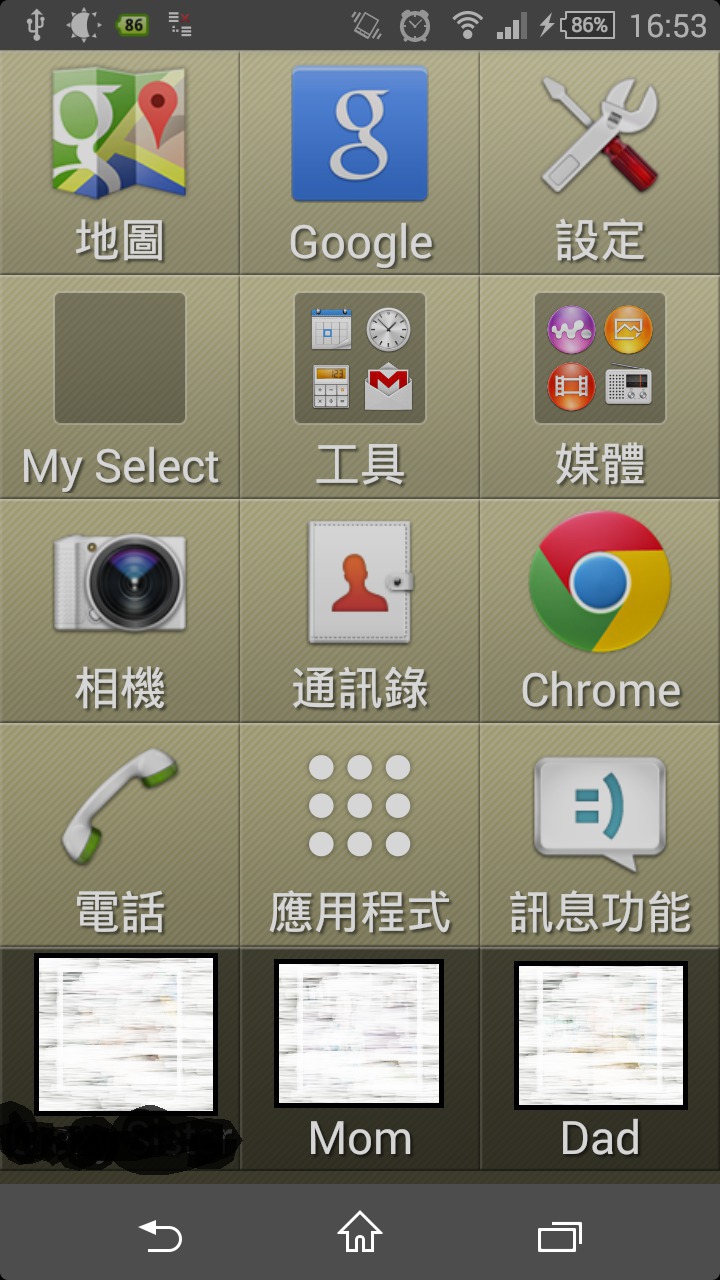Open the 應用程式 app drawer
The height and width of the screenshot is (1280, 720).
[360, 832]
